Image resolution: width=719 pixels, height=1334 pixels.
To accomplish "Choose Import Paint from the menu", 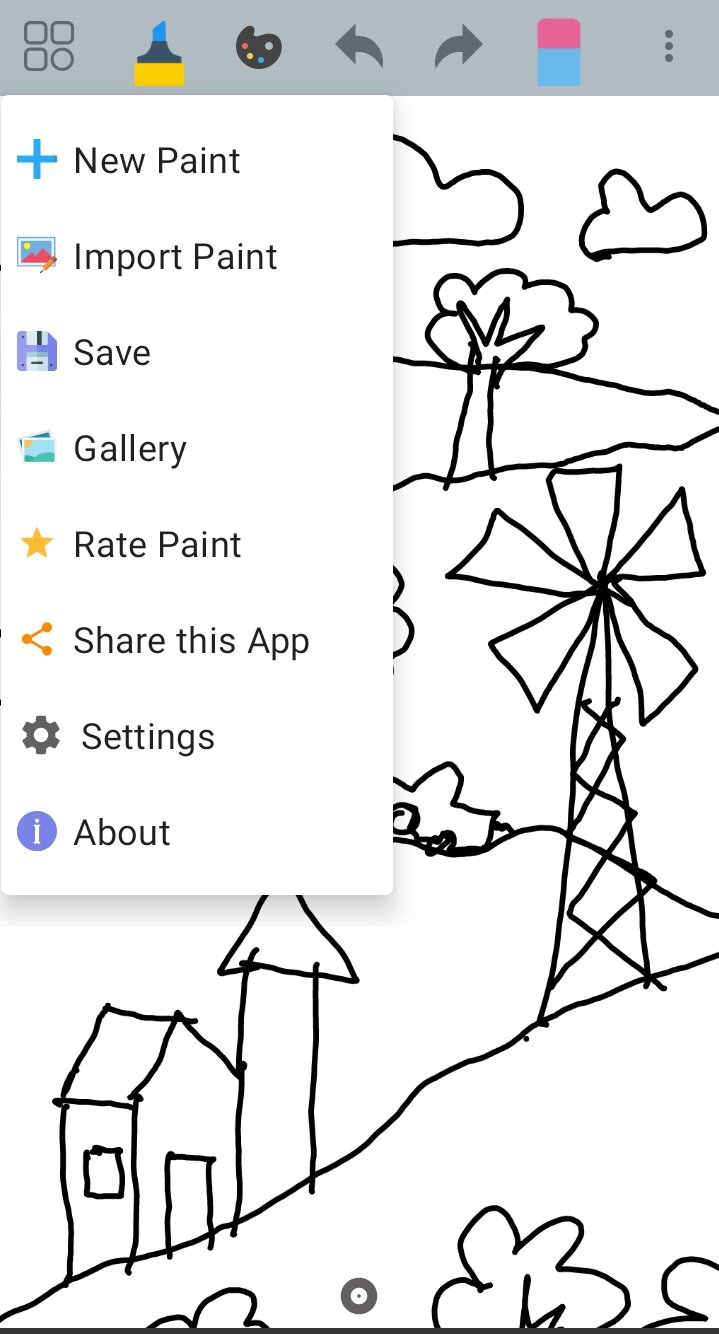I will pos(174,257).
